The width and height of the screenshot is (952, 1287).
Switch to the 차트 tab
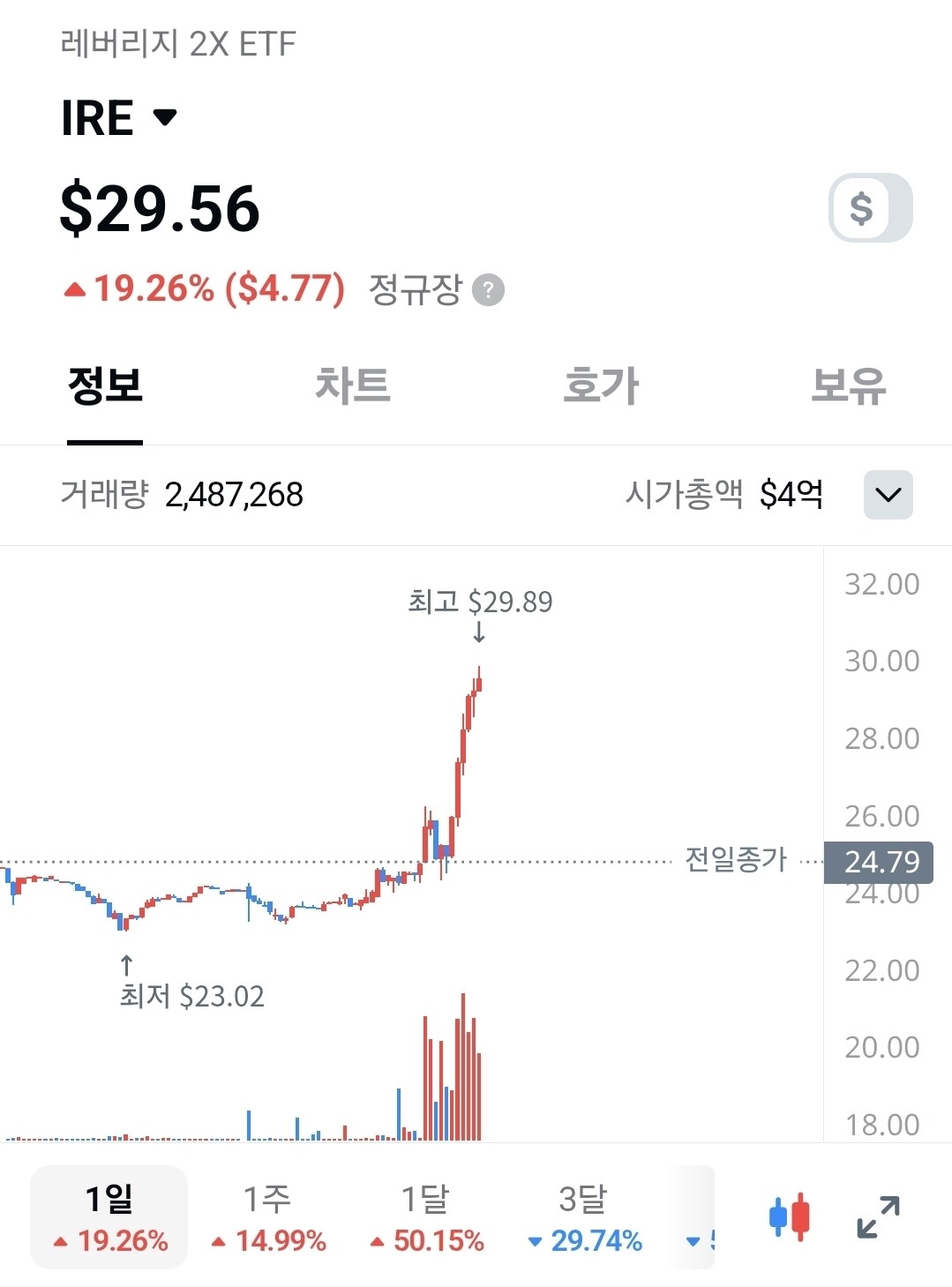click(x=353, y=385)
